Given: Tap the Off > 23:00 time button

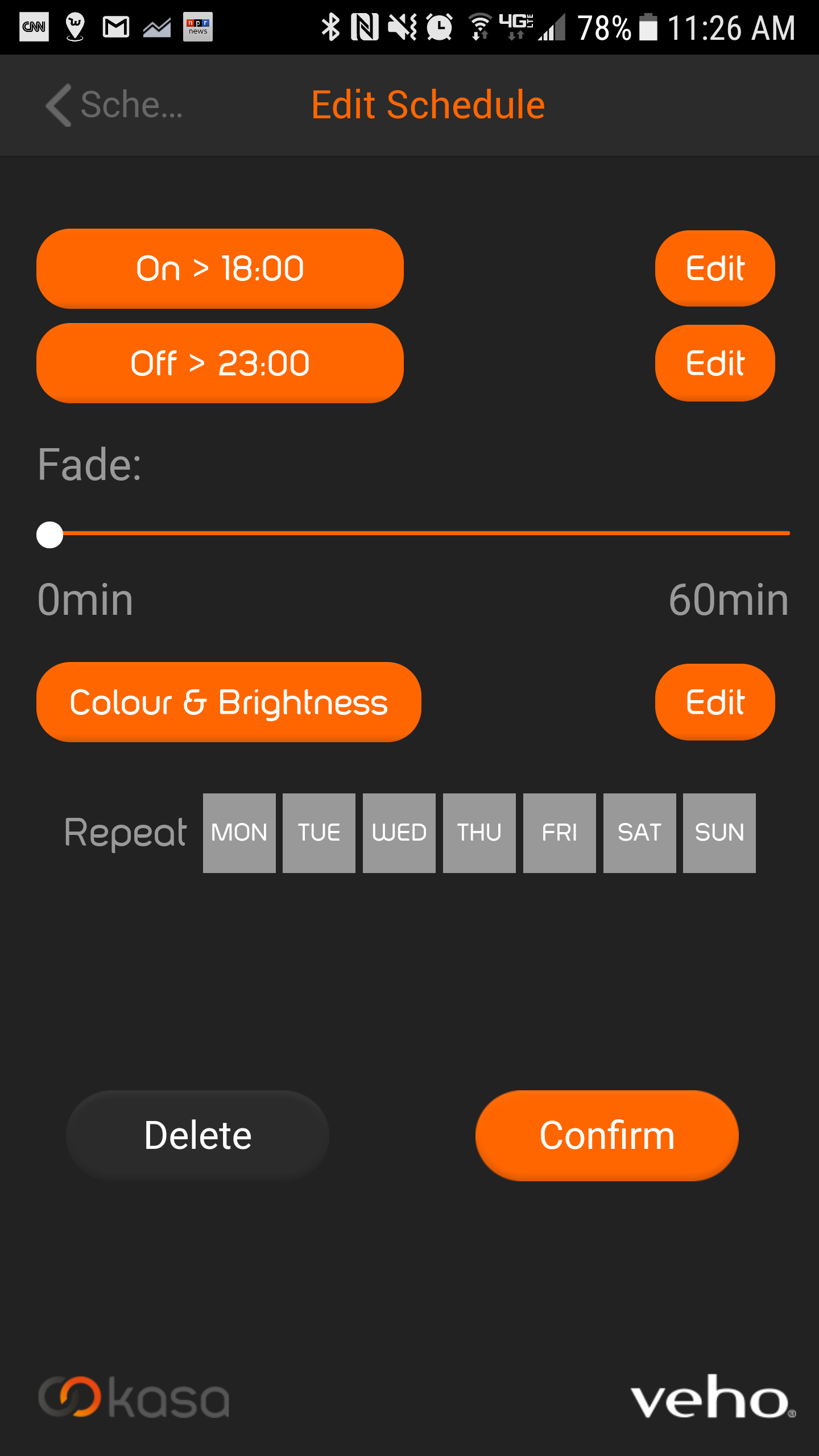Looking at the screenshot, I should 220,363.
